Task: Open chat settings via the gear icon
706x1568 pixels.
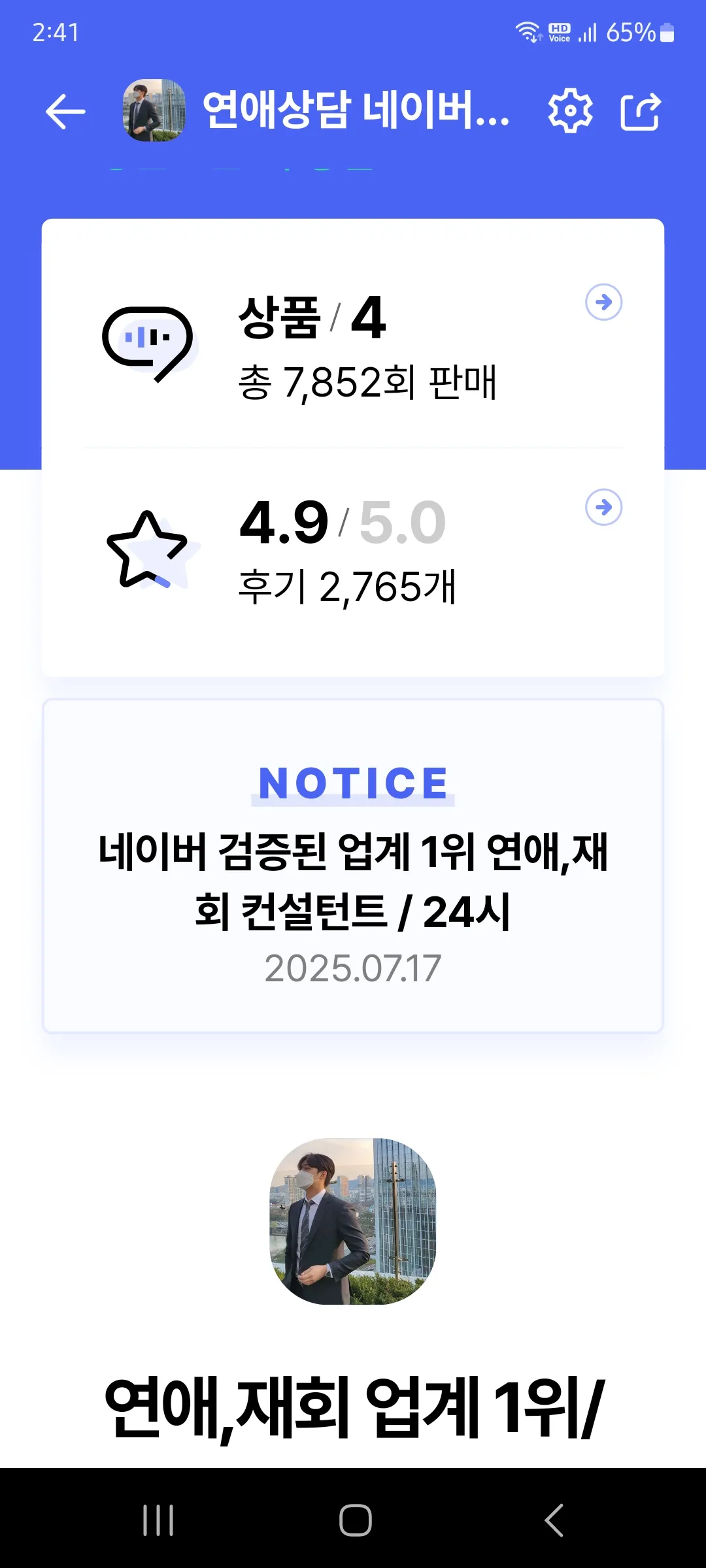Action: 571,111
